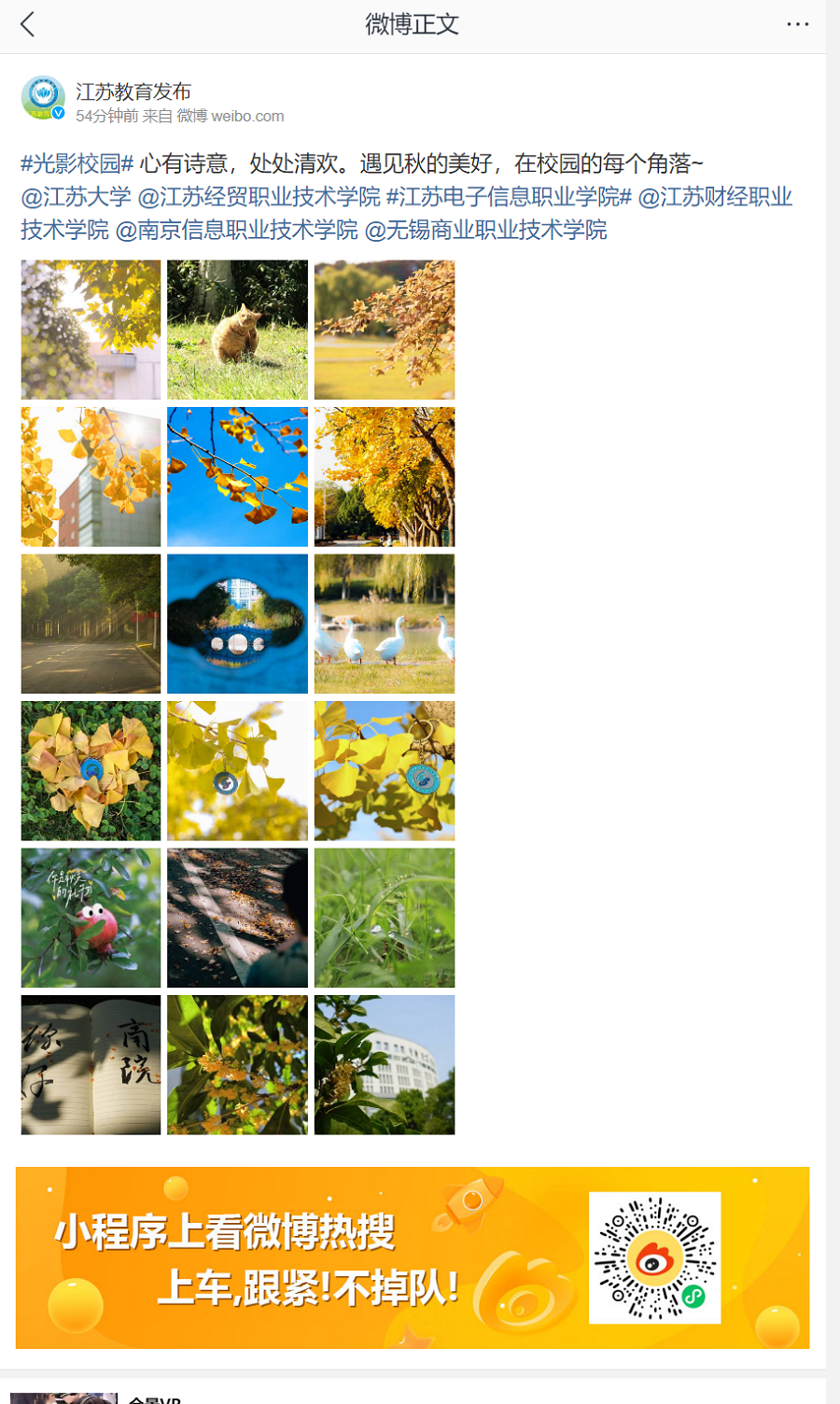The width and height of the screenshot is (840, 1404).
Task: View the pomegranate with eyes photo
Action: [91, 918]
